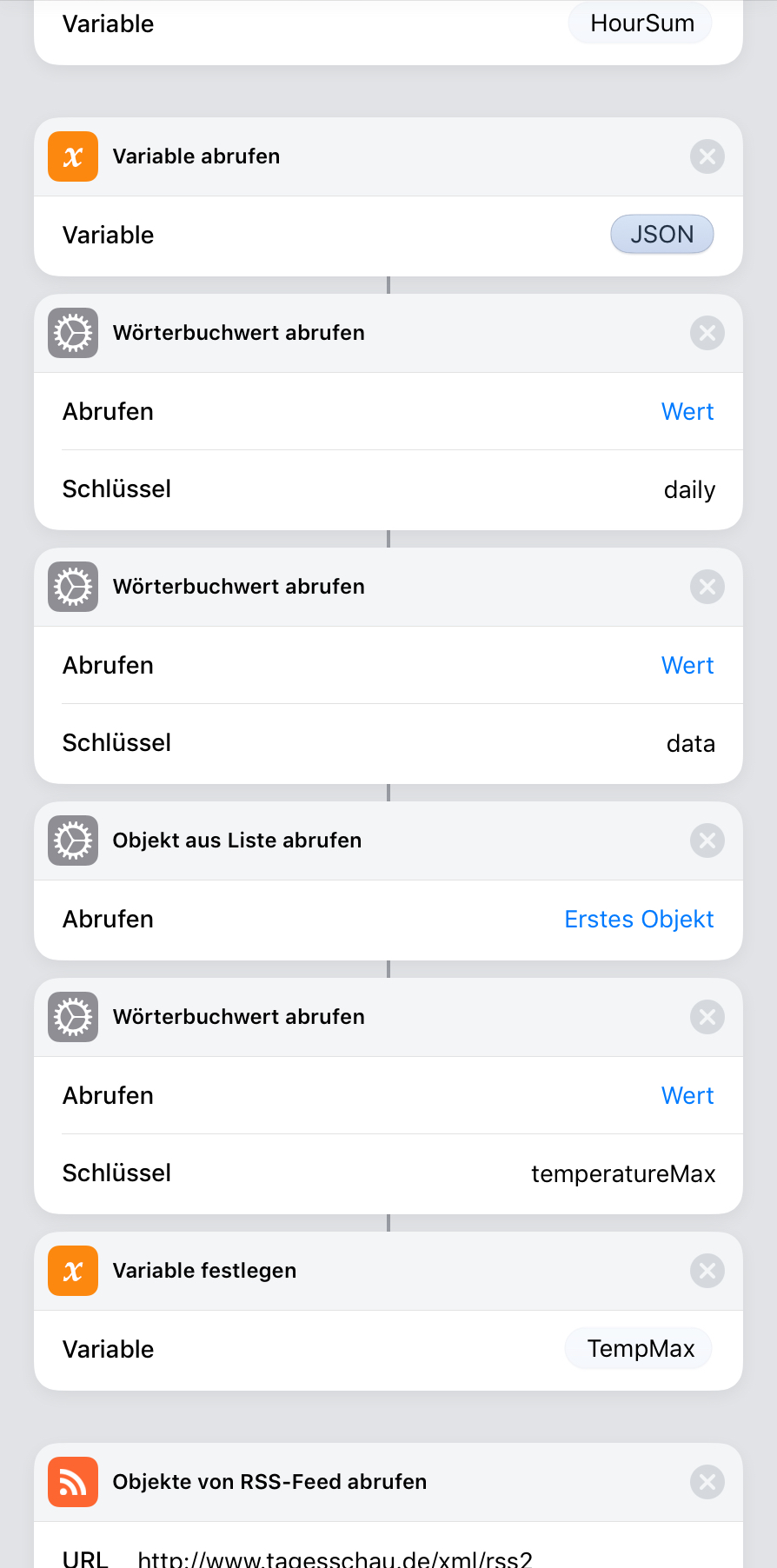This screenshot has width=777, height=1568.
Task: Delete the dictionary action with key "daily"
Action: pyautogui.click(x=707, y=333)
